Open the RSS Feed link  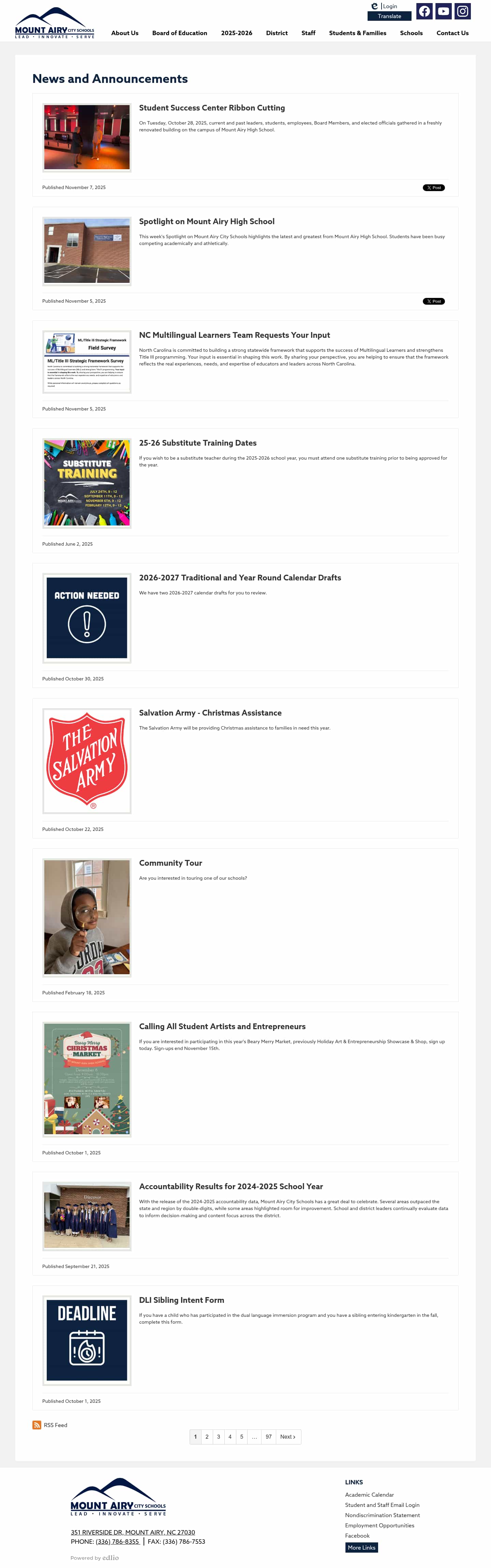[x=55, y=1425]
